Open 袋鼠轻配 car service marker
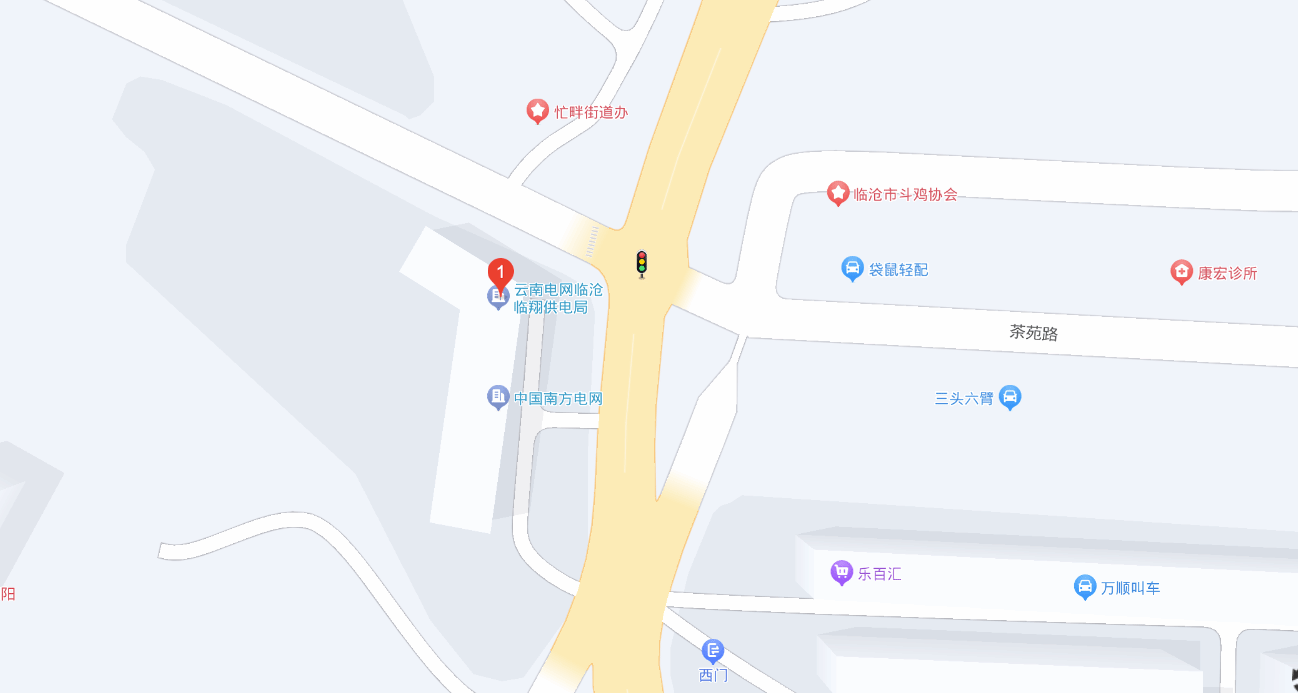Screen dimensions: 1298x693 [852, 269]
